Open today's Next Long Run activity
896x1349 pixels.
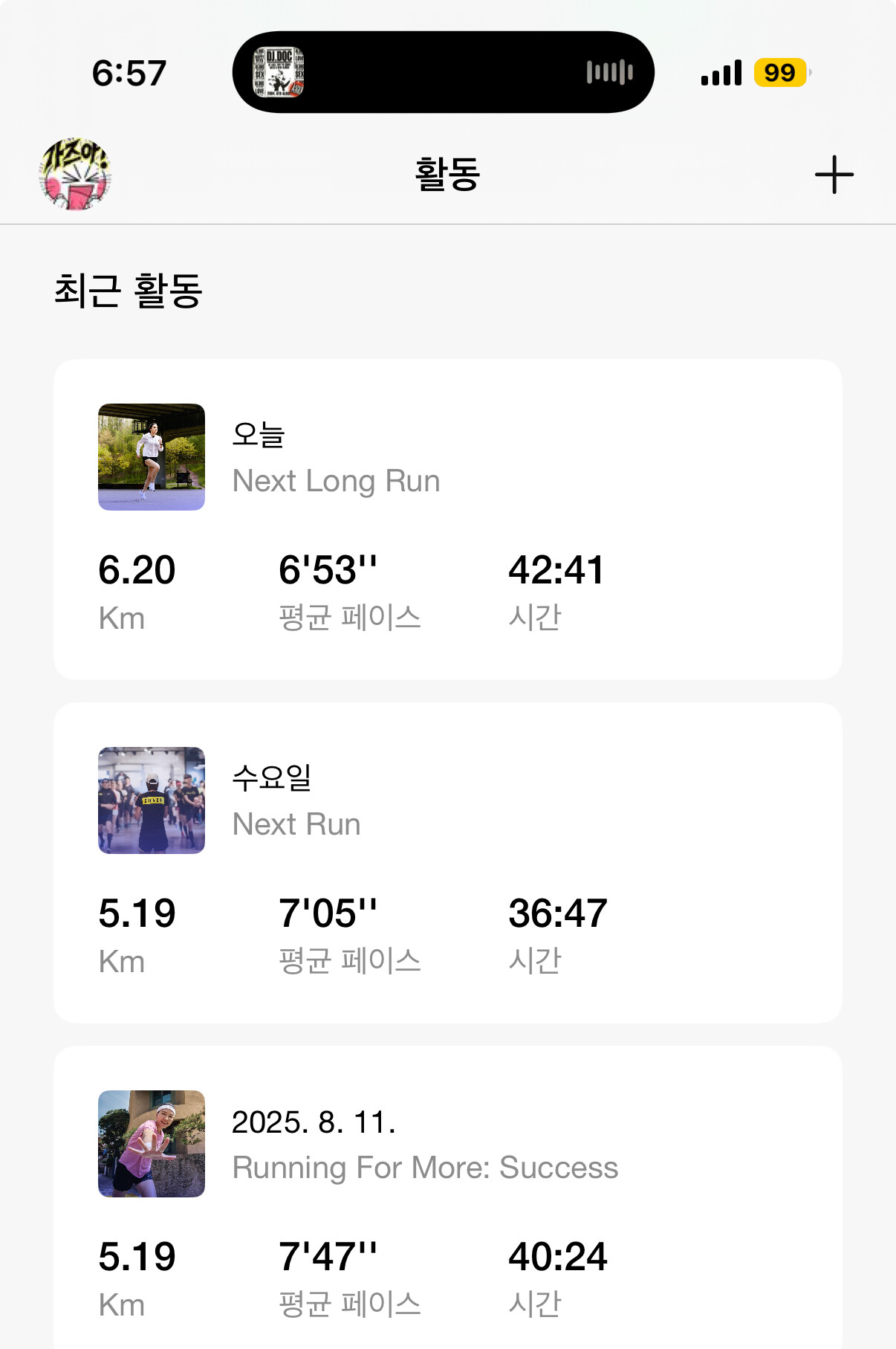click(x=447, y=519)
